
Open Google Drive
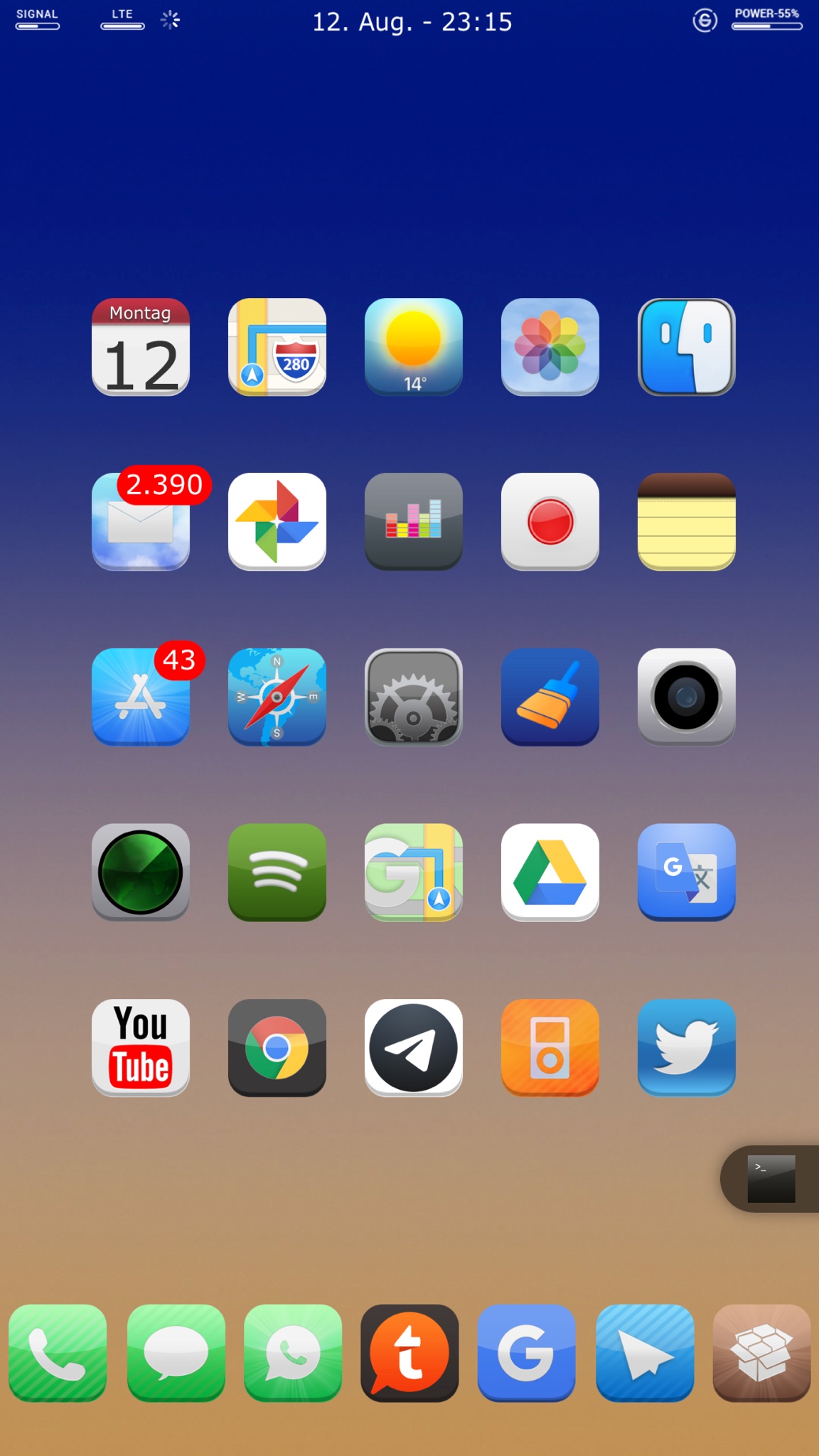click(x=550, y=872)
